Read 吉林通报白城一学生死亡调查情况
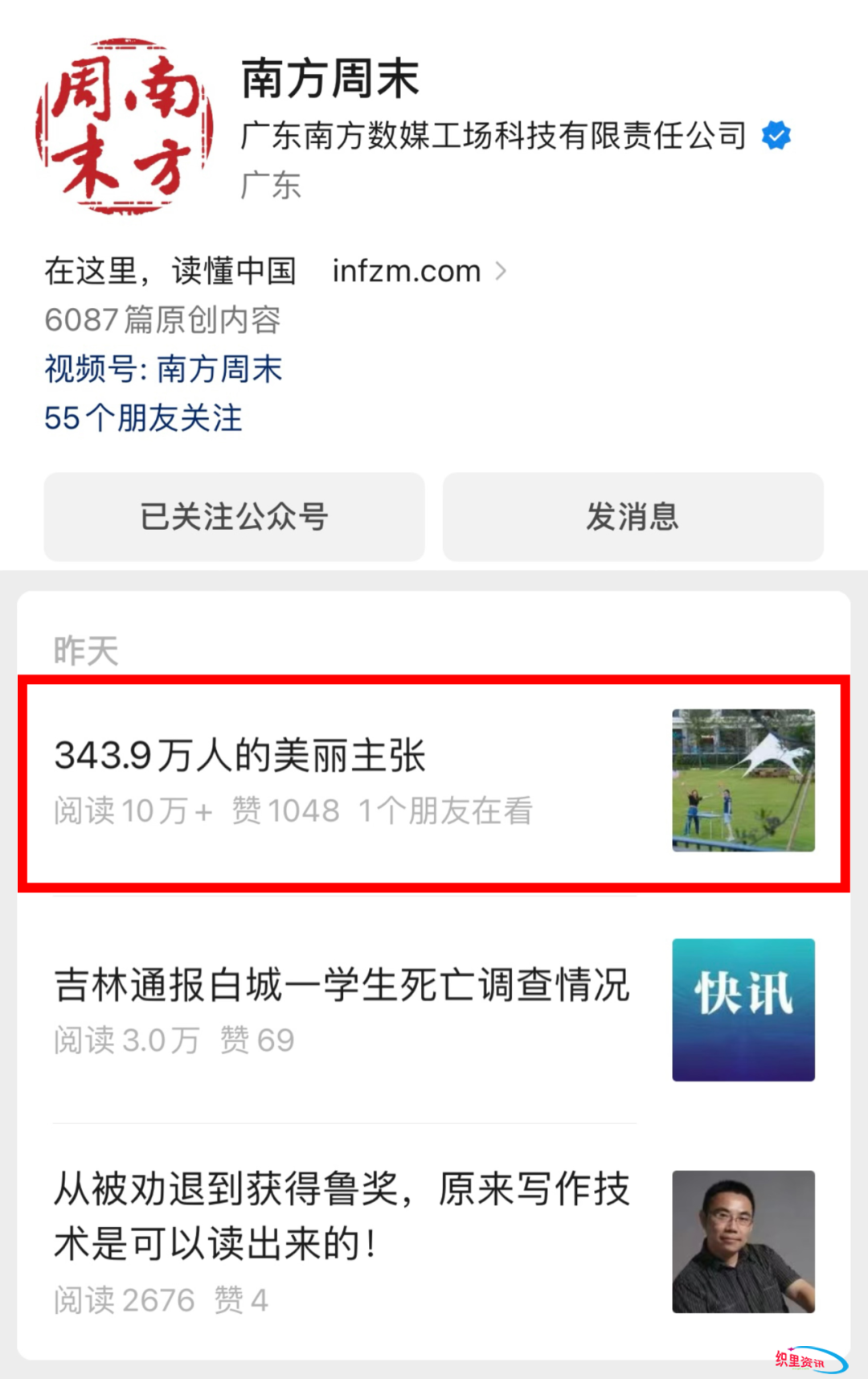Viewport: 868px width, 1379px height. [342, 986]
